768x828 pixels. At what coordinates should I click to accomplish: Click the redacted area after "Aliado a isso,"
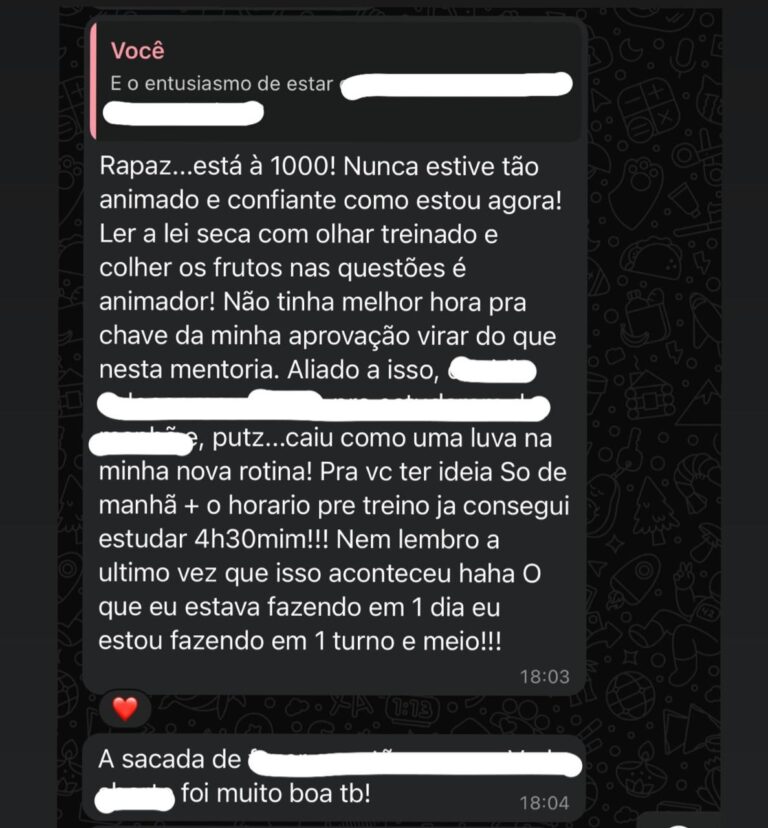[490, 372]
